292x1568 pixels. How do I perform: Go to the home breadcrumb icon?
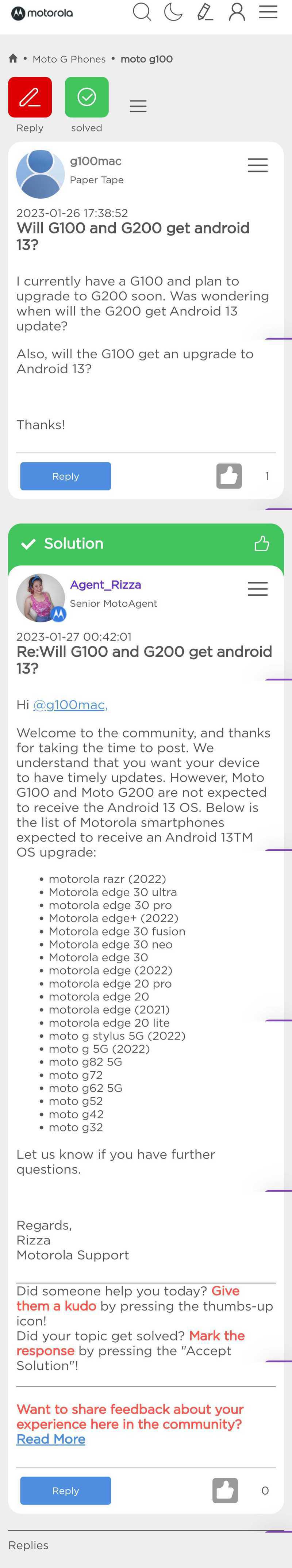[13, 58]
